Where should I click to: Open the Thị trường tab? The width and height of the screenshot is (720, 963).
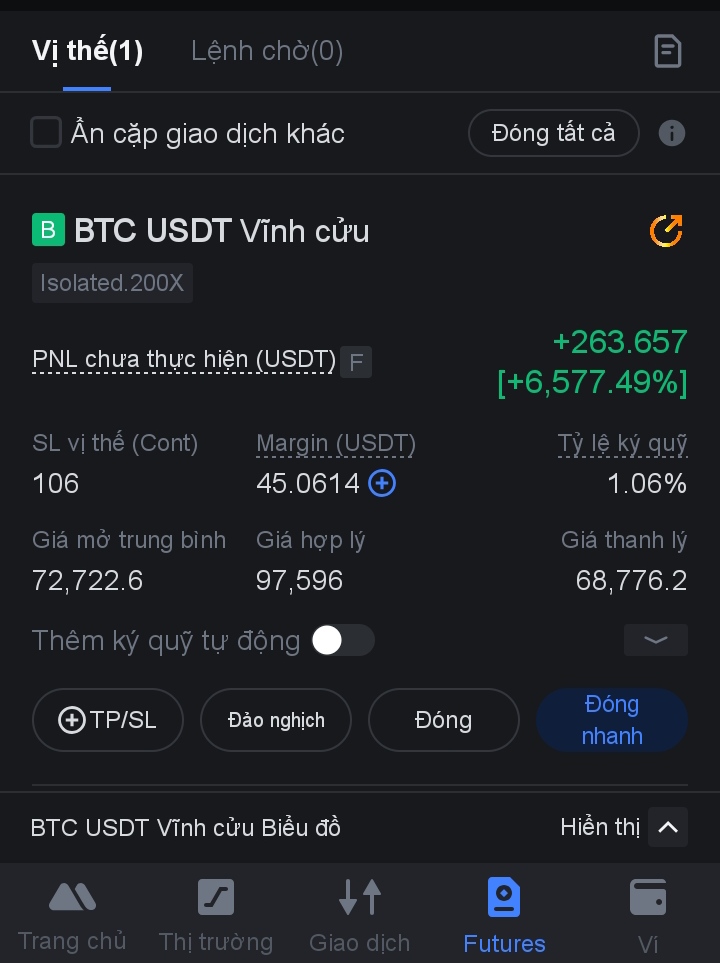coord(216,915)
